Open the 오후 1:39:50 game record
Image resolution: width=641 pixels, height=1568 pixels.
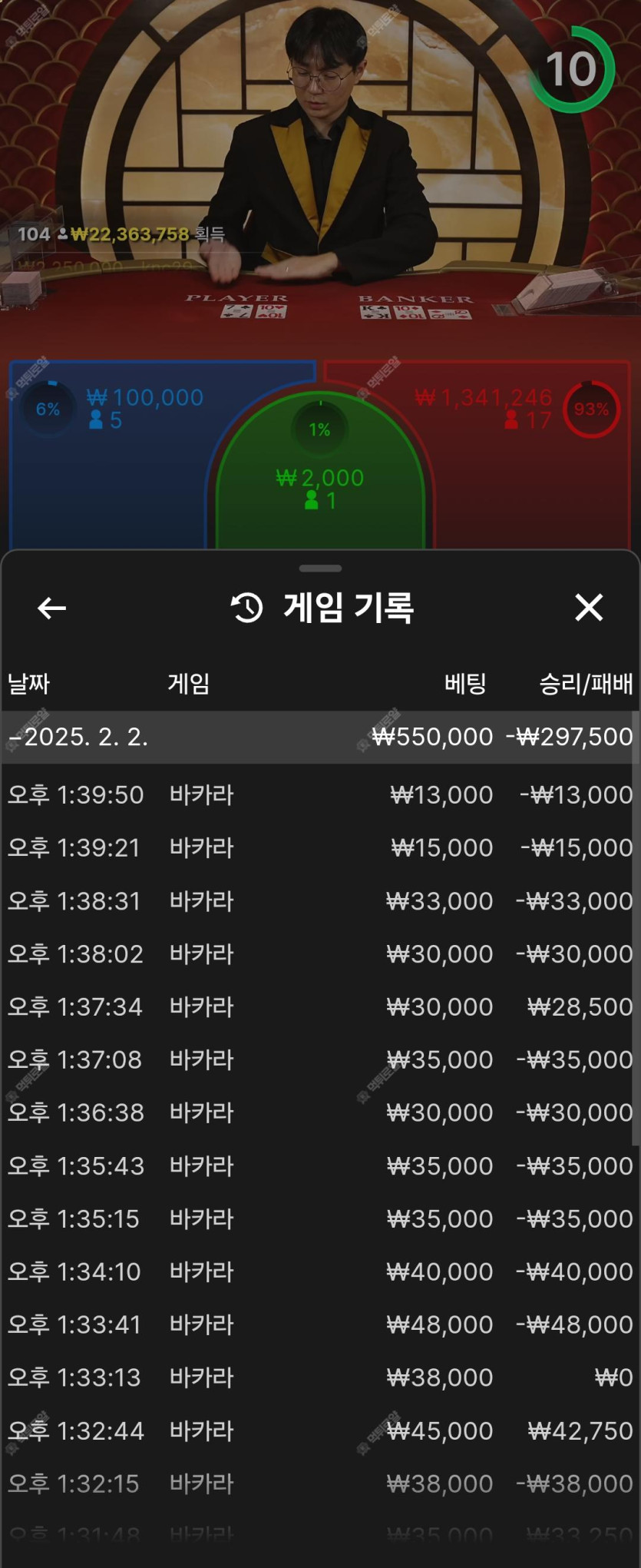coord(319,794)
